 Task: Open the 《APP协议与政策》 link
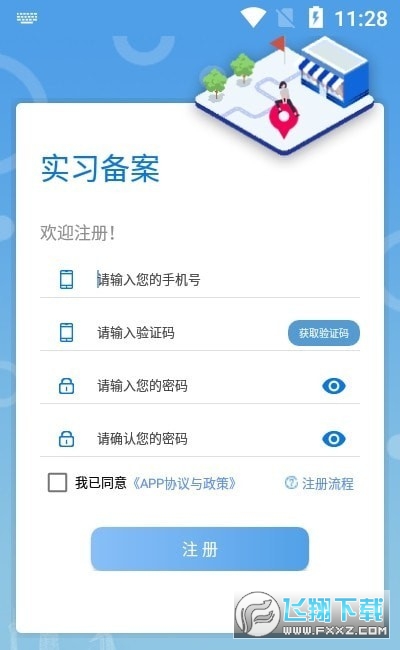coord(184,483)
